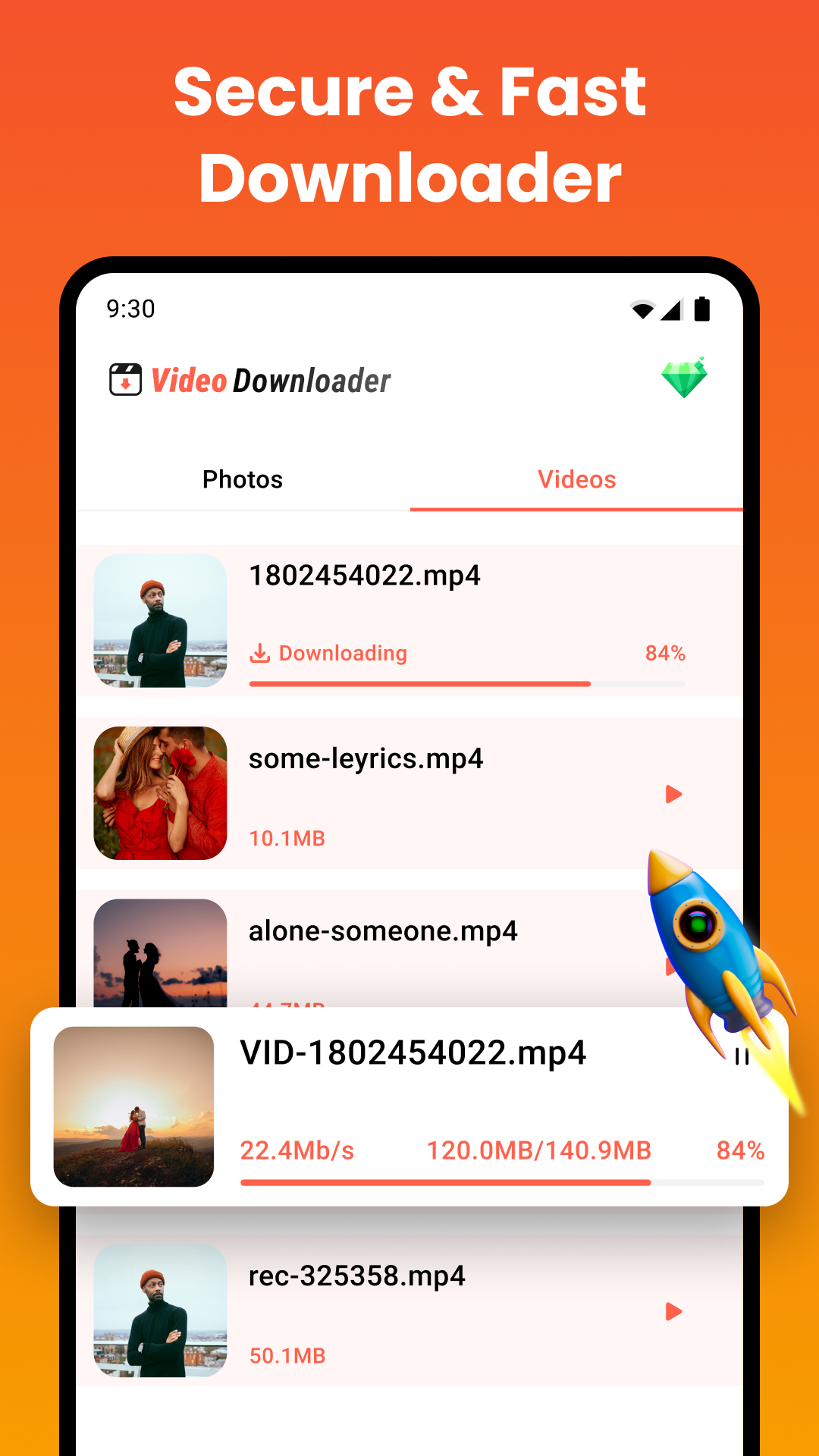Pause the VID-1802454022.mp4 download
Image resolution: width=819 pixels, height=1456 pixels.
click(742, 1054)
